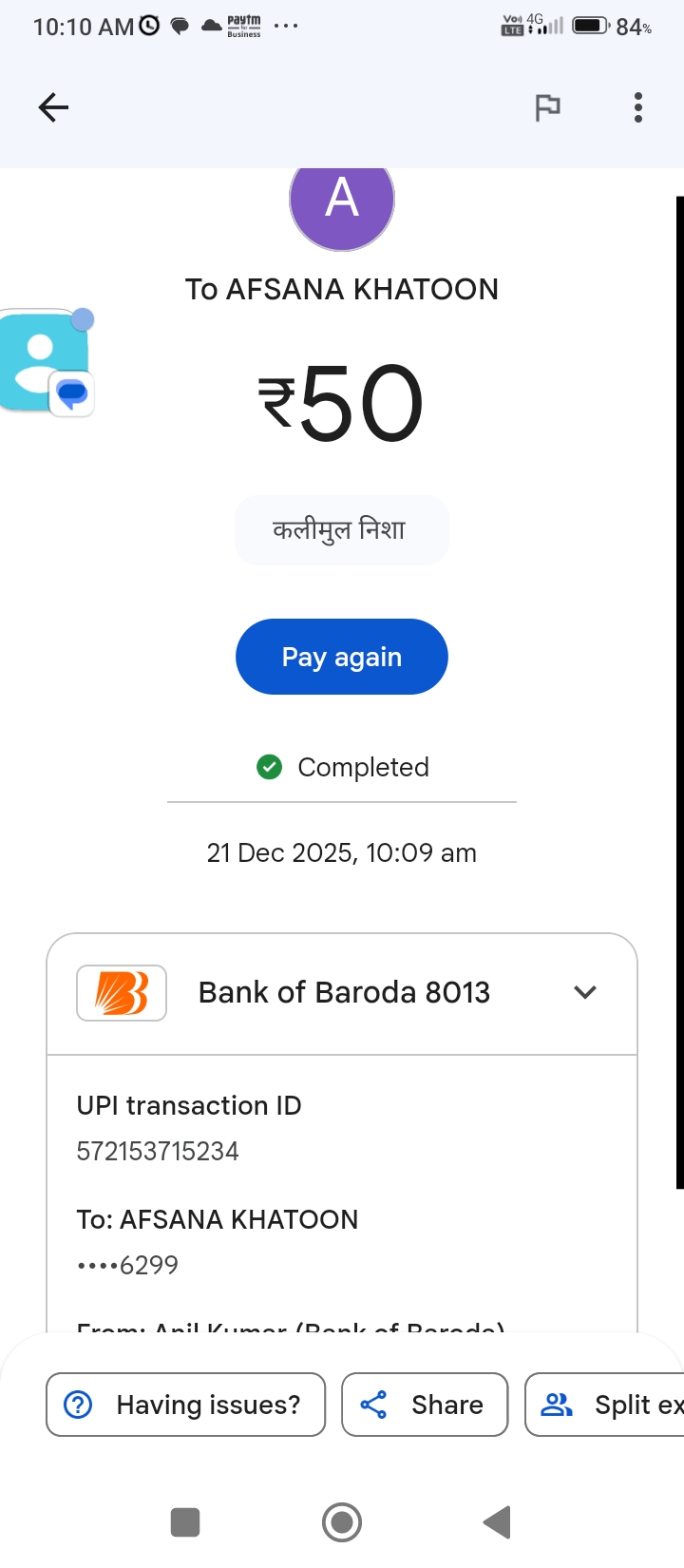Expand the Bank of Baroda 8013 details
This screenshot has height=1568, width=684.
[585, 992]
